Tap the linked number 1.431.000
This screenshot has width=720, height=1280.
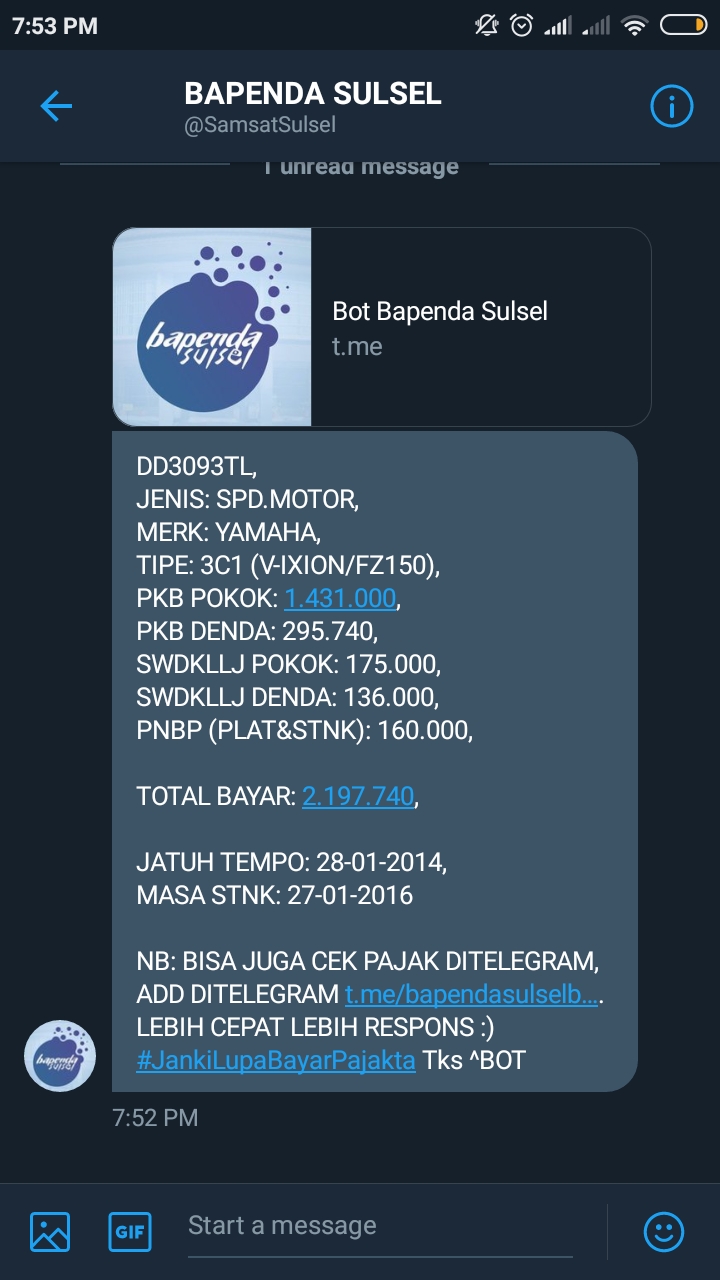coord(340,598)
